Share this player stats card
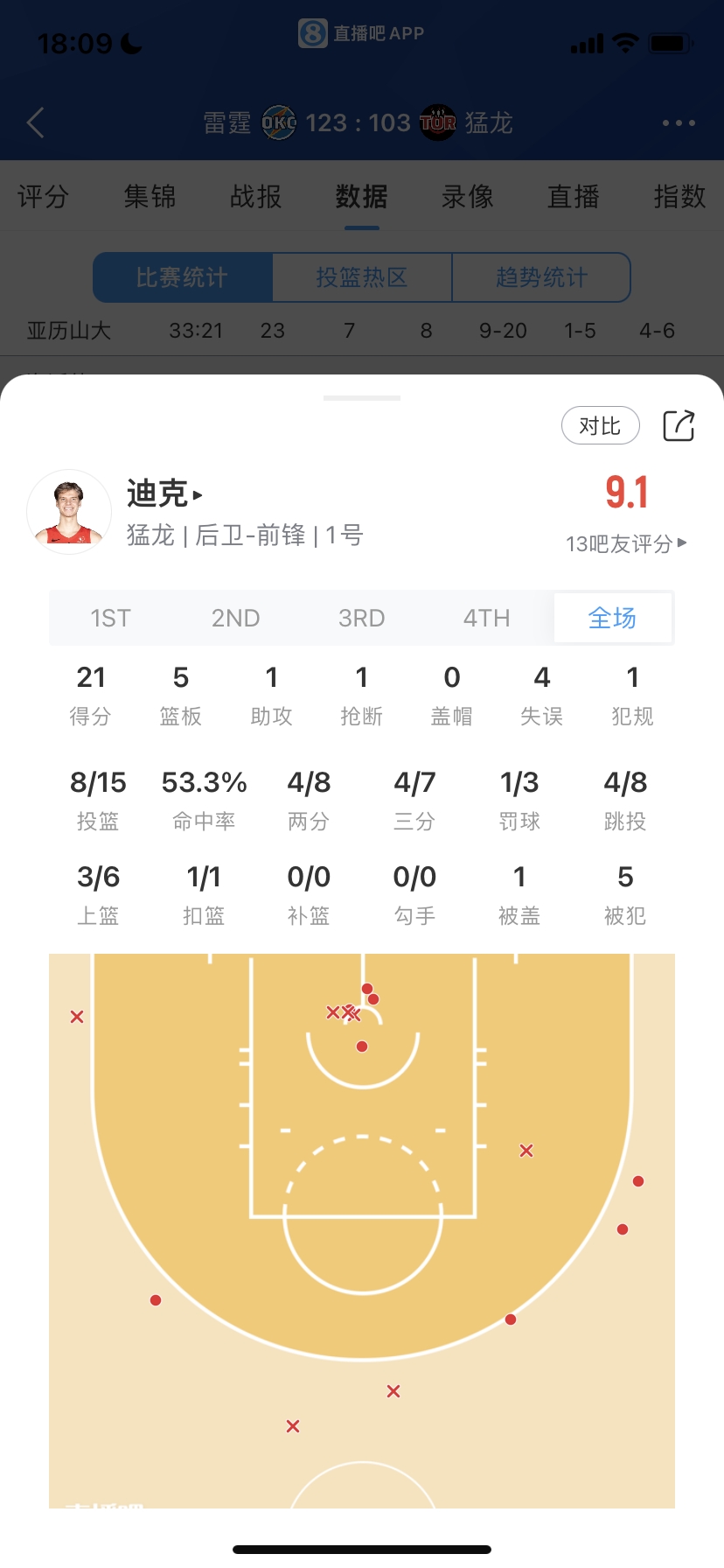 click(x=679, y=426)
